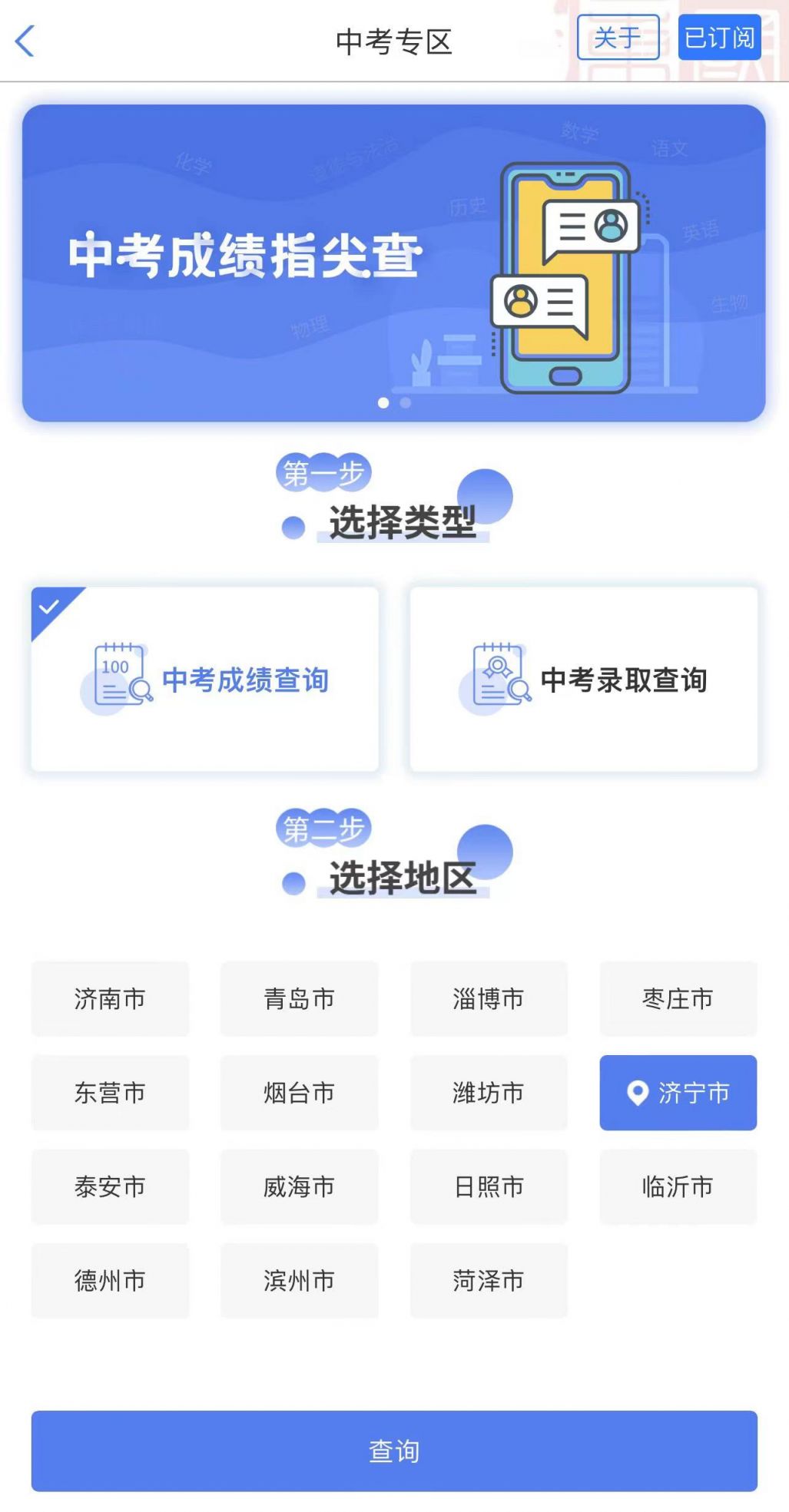Image resolution: width=789 pixels, height=1512 pixels.
Task: Pick 淄博市 from the city grid
Action: point(489,999)
